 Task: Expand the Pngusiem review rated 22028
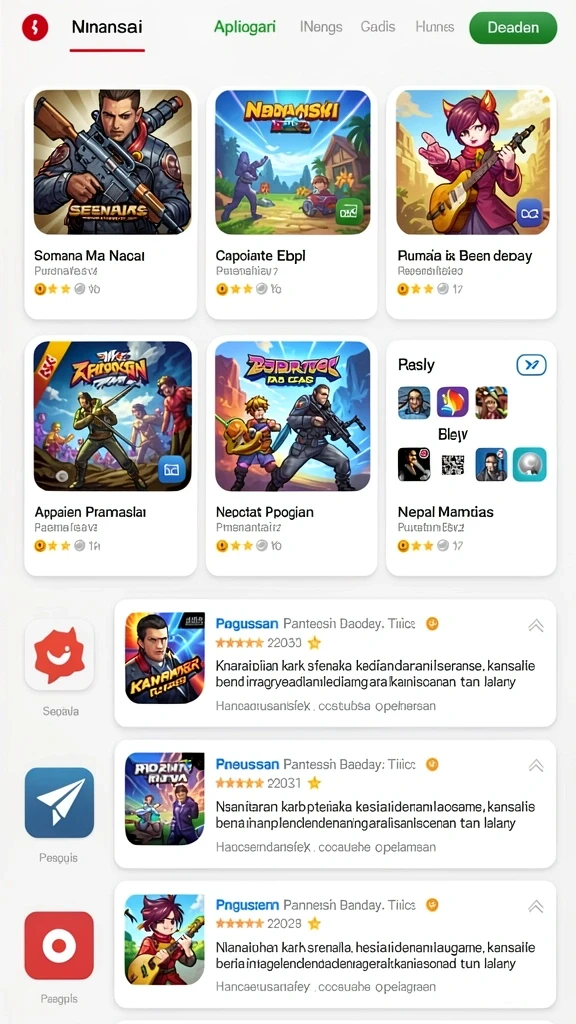[x=536, y=906]
